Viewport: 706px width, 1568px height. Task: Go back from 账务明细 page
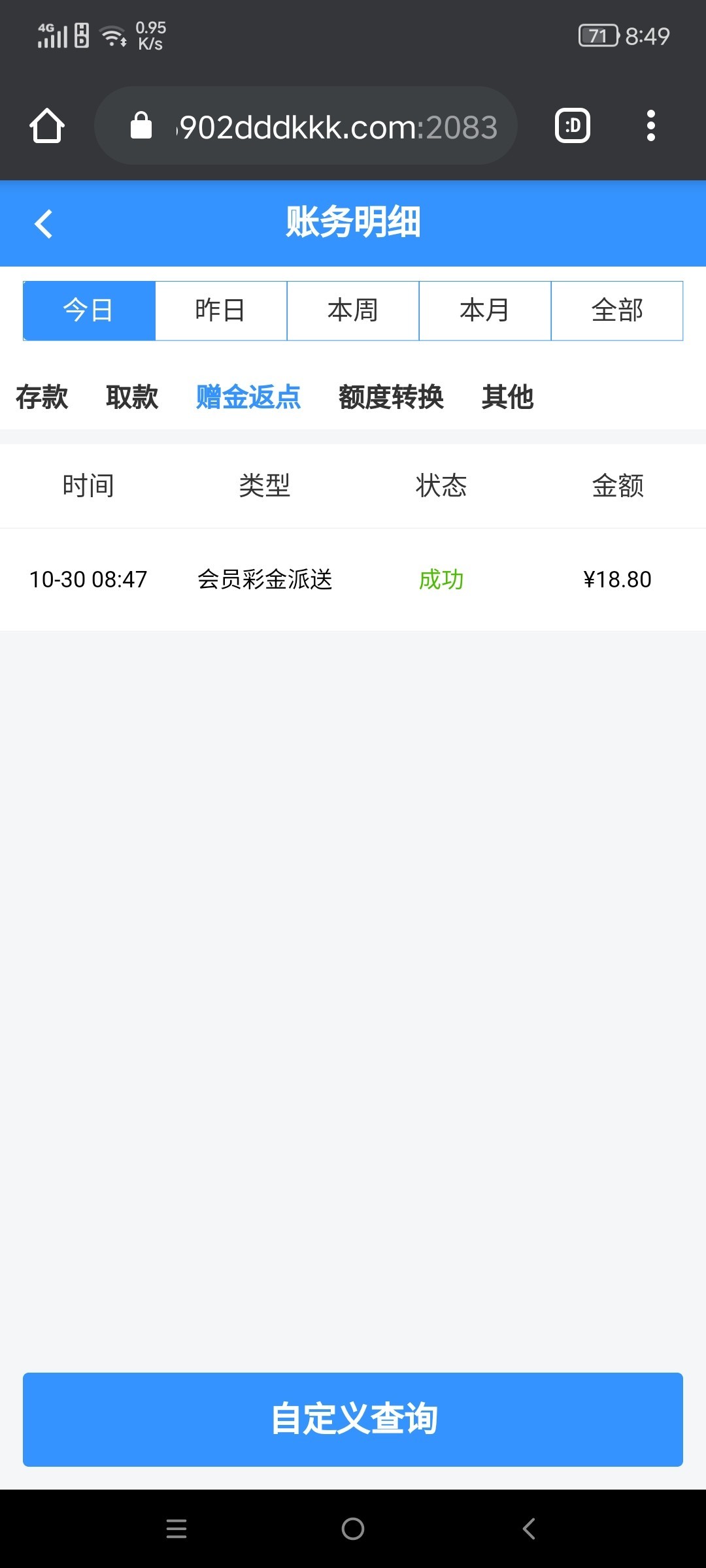[x=44, y=223]
